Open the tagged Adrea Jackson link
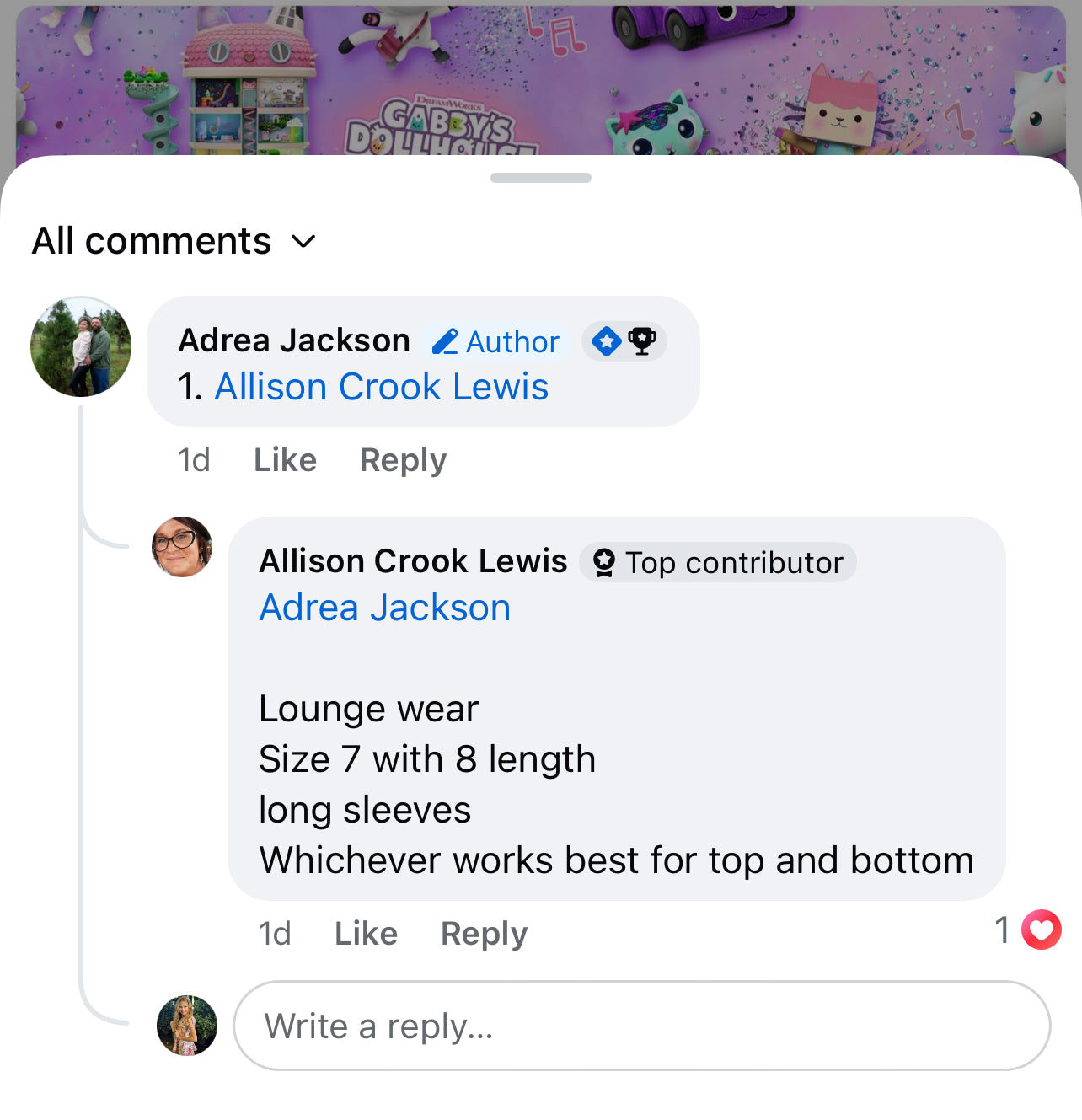 [x=384, y=608]
